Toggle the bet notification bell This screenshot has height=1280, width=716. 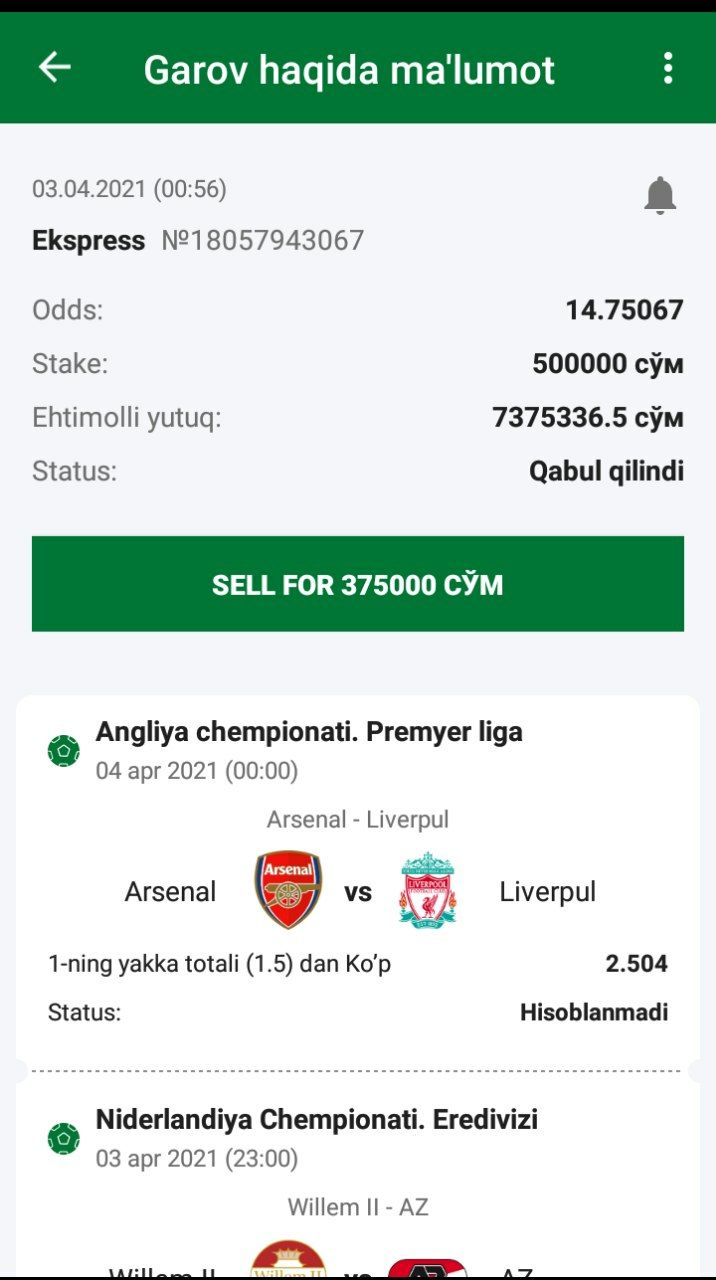[660, 195]
